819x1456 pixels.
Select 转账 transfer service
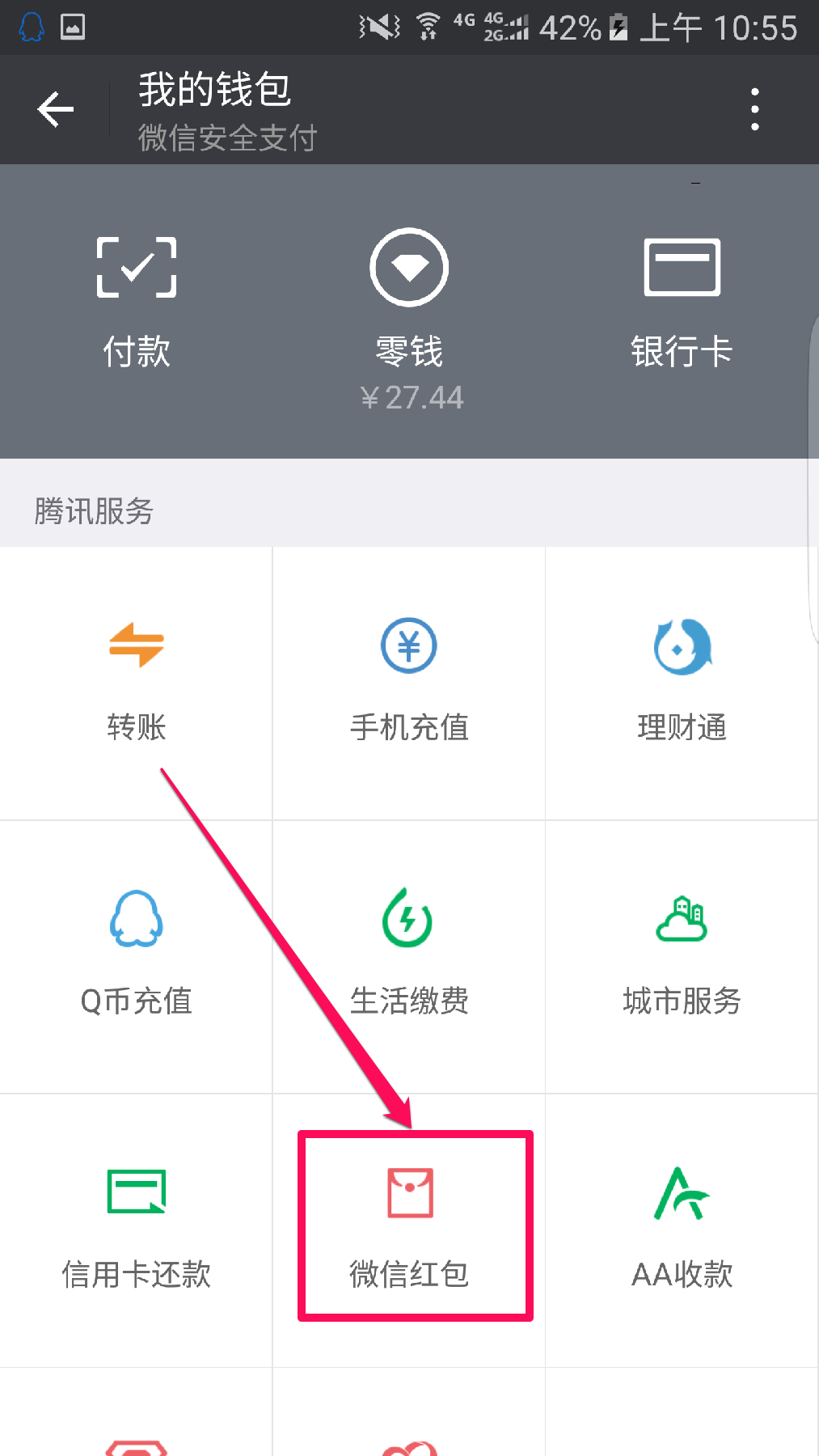(x=137, y=682)
